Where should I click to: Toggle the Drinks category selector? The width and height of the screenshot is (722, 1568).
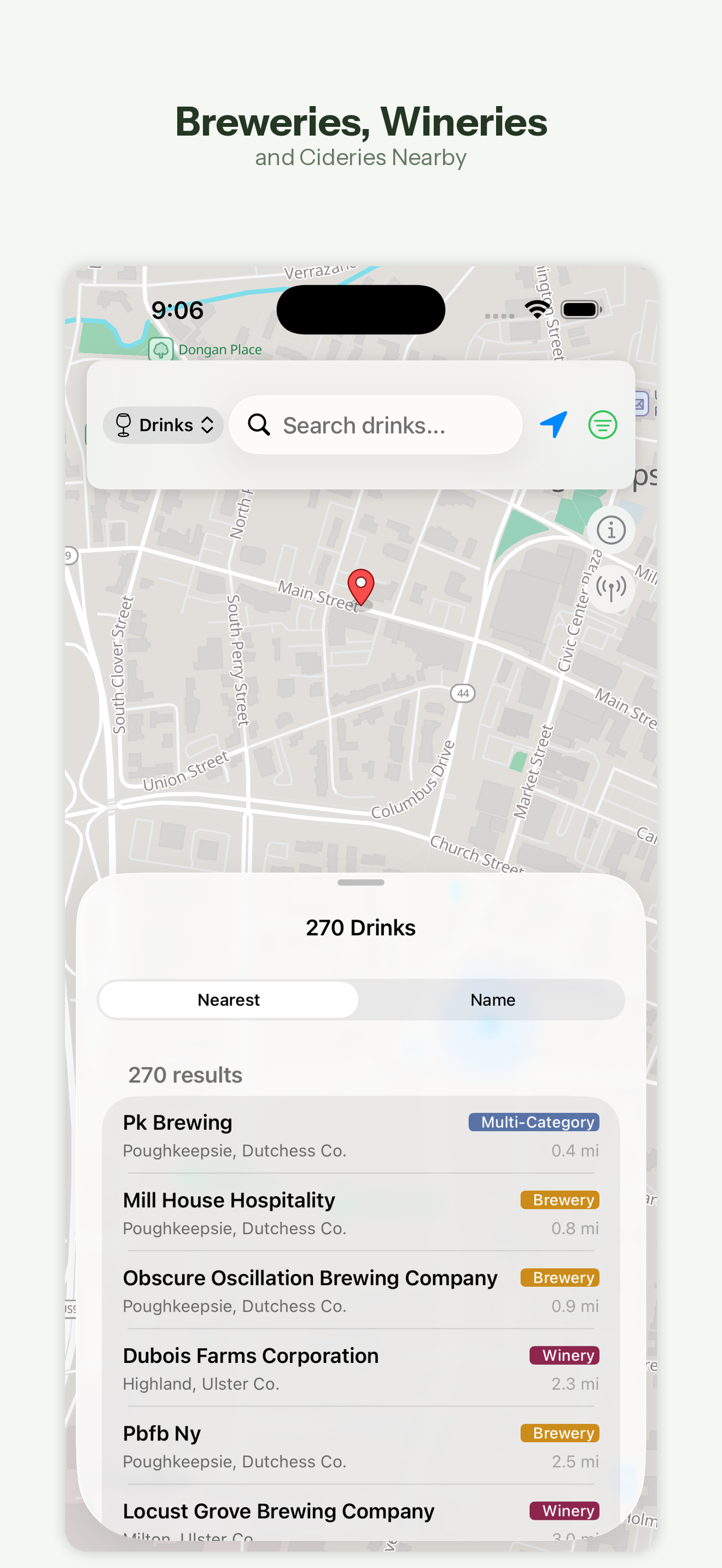(162, 424)
